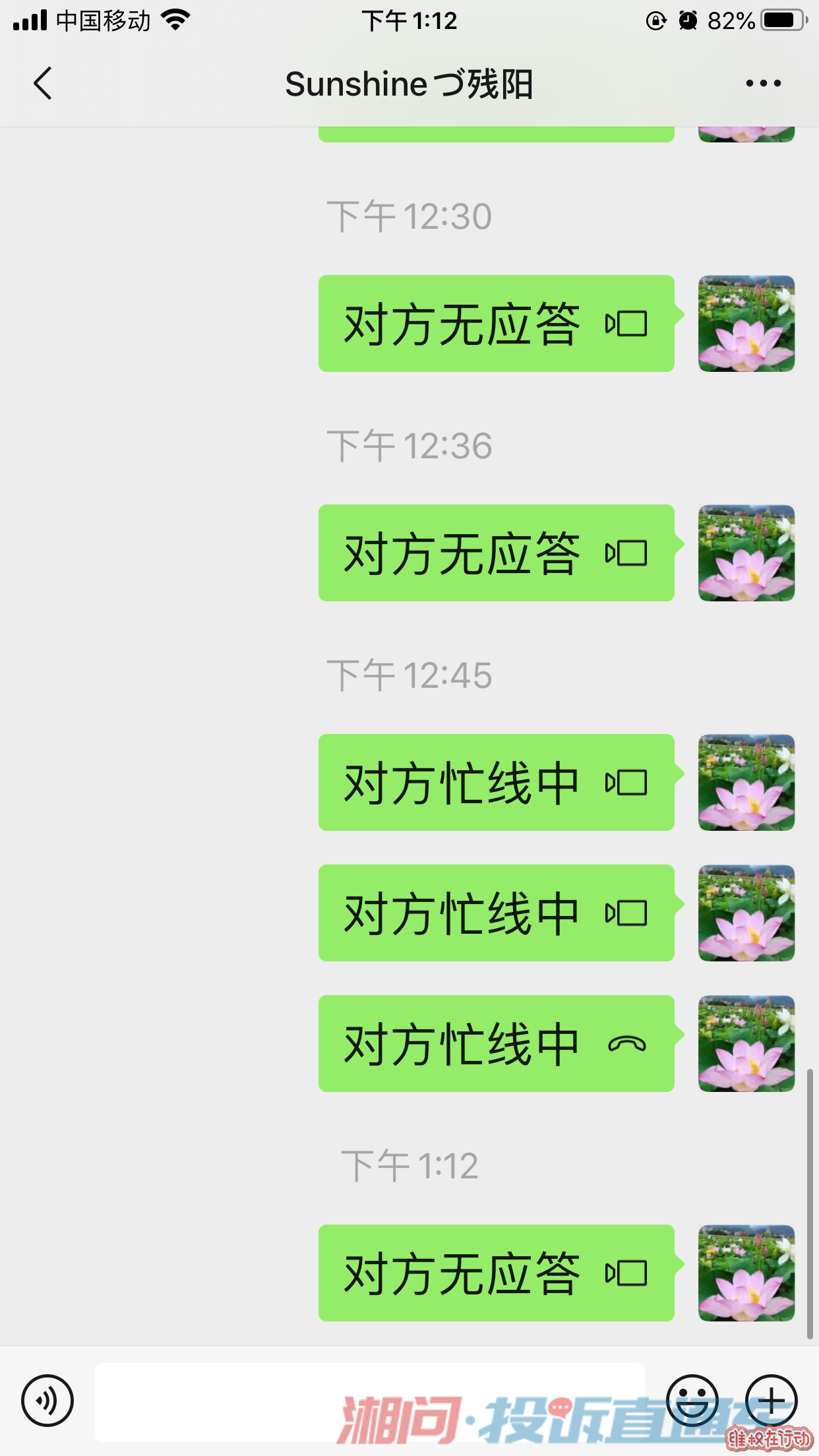Switch to voice message input
819x1456 pixels.
coord(47,1400)
